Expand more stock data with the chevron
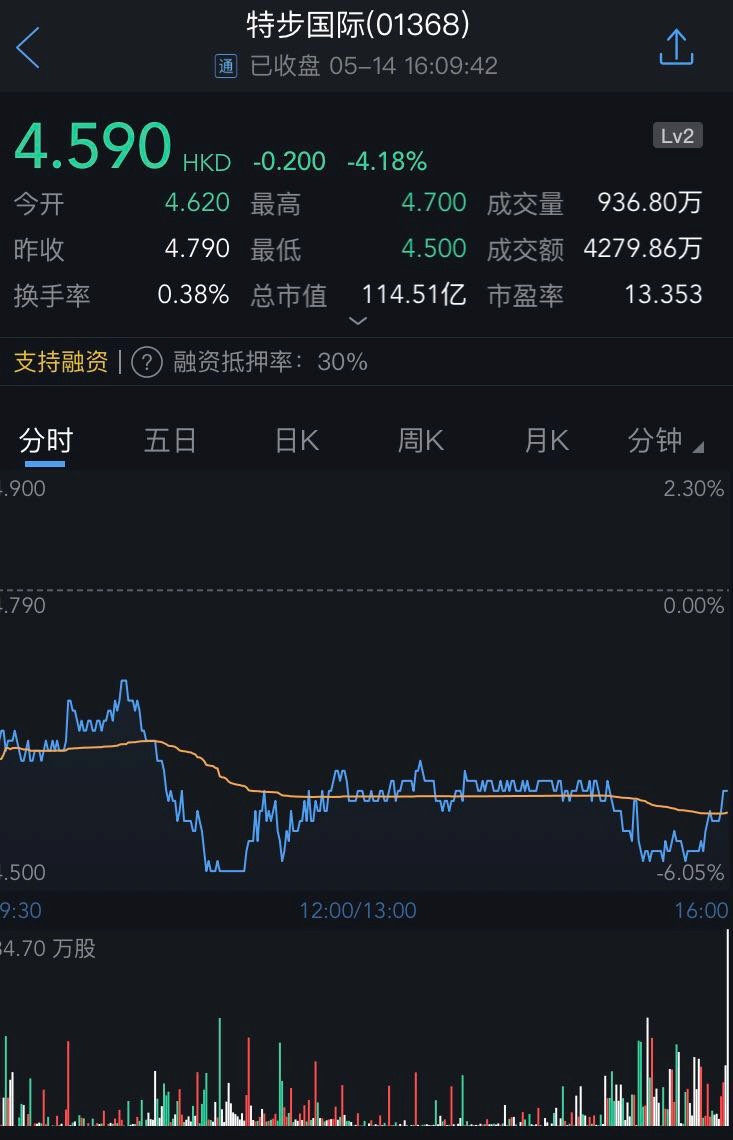 point(357,321)
